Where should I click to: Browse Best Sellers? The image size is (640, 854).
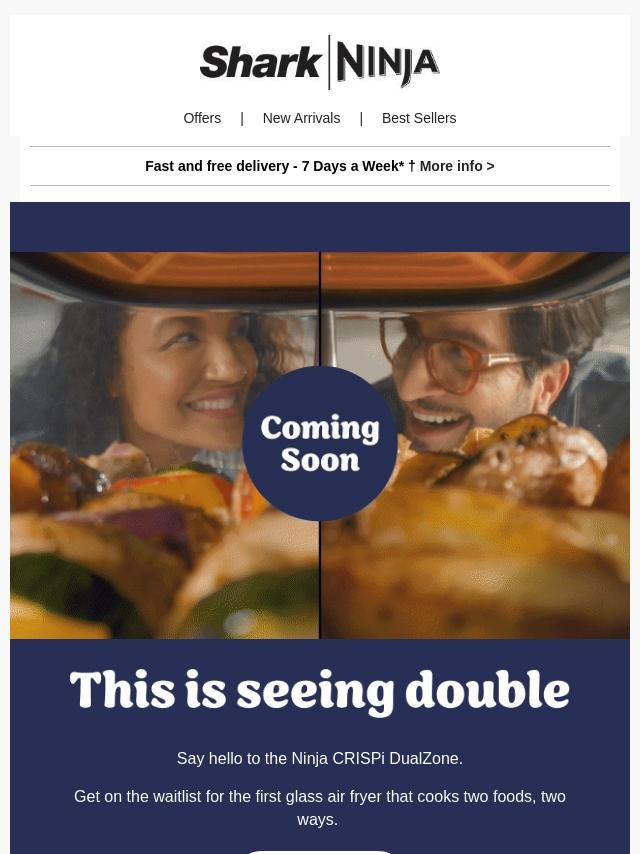coord(419,118)
